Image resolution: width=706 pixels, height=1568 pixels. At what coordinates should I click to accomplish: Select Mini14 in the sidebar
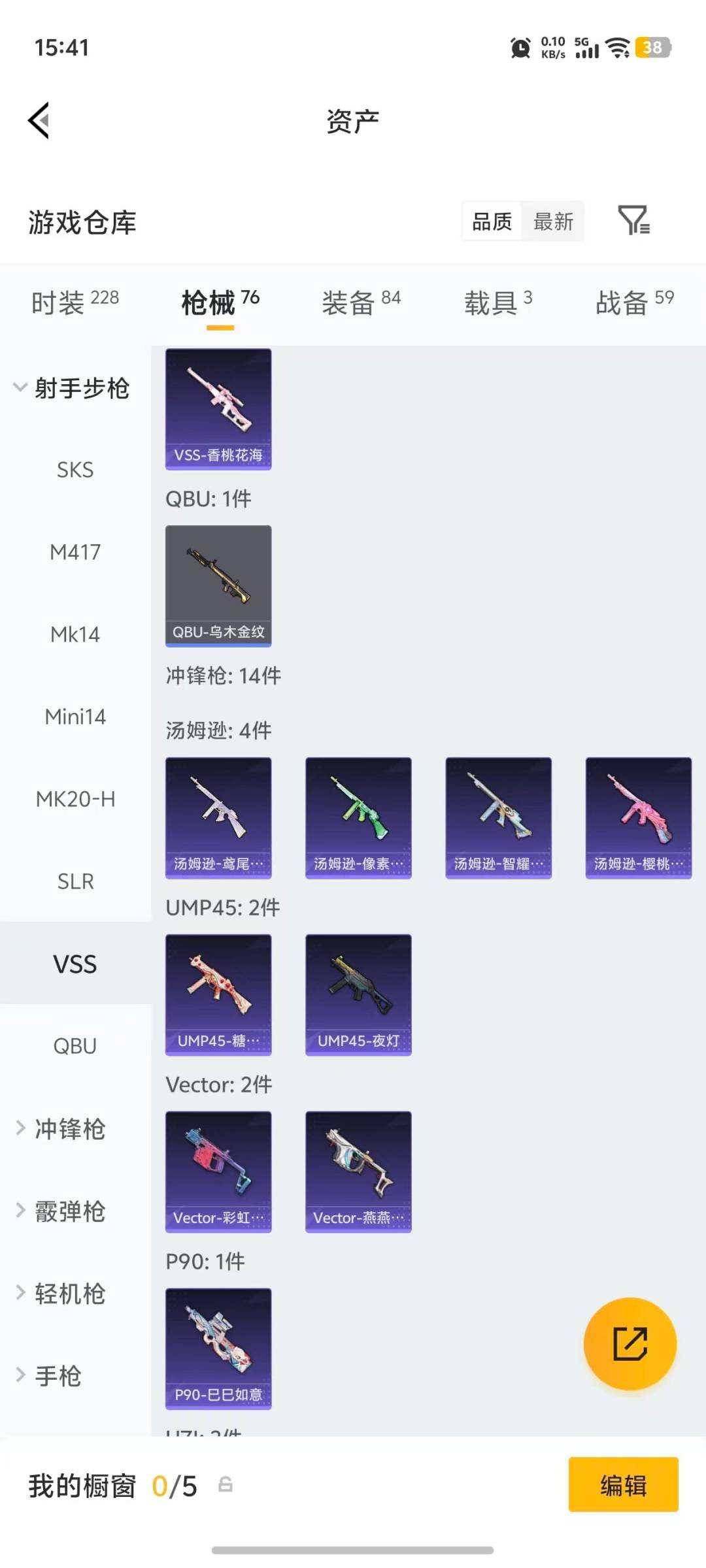click(75, 717)
